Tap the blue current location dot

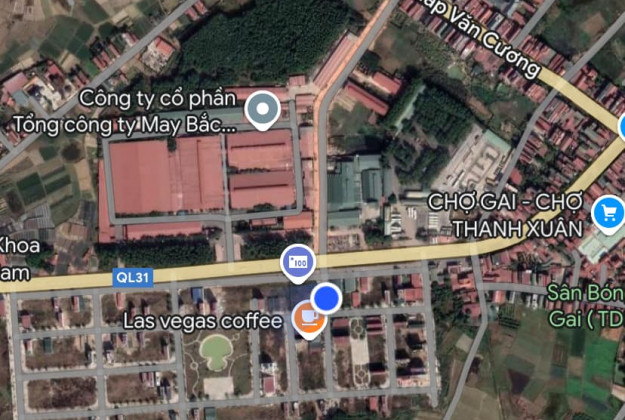click(x=326, y=297)
